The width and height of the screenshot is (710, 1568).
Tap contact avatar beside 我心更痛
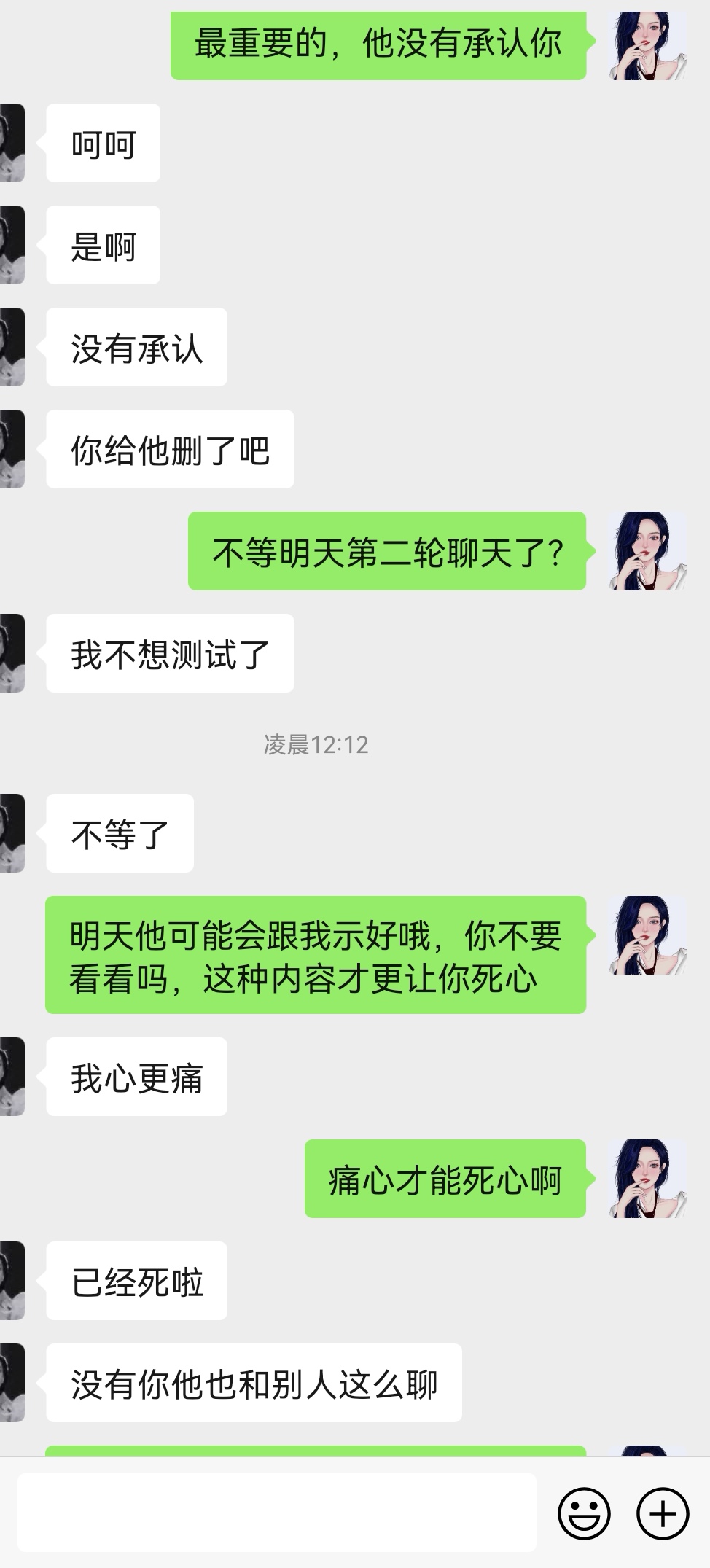12,1077
